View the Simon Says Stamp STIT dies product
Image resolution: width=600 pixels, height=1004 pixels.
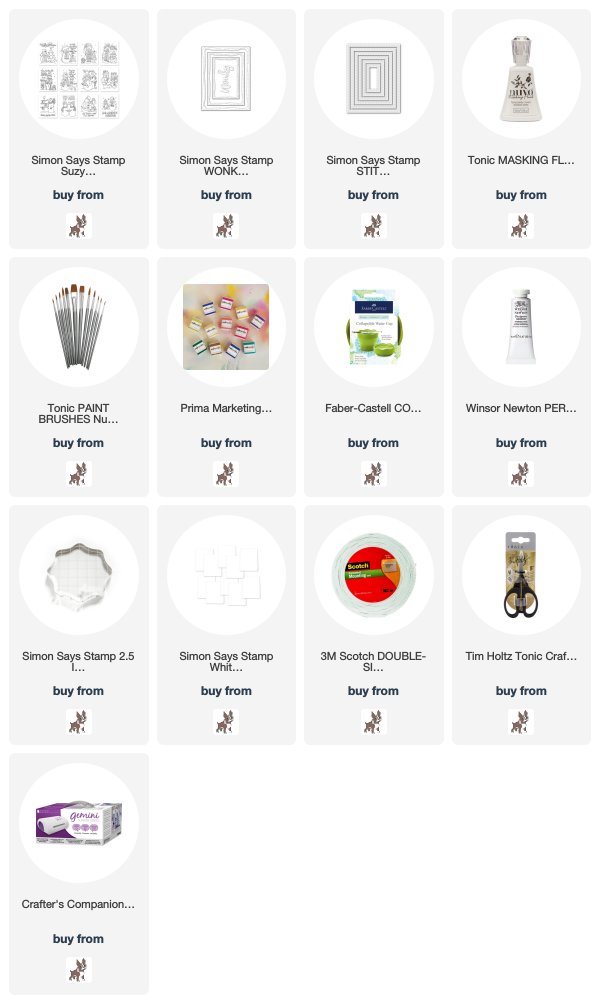pyautogui.click(x=373, y=79)
